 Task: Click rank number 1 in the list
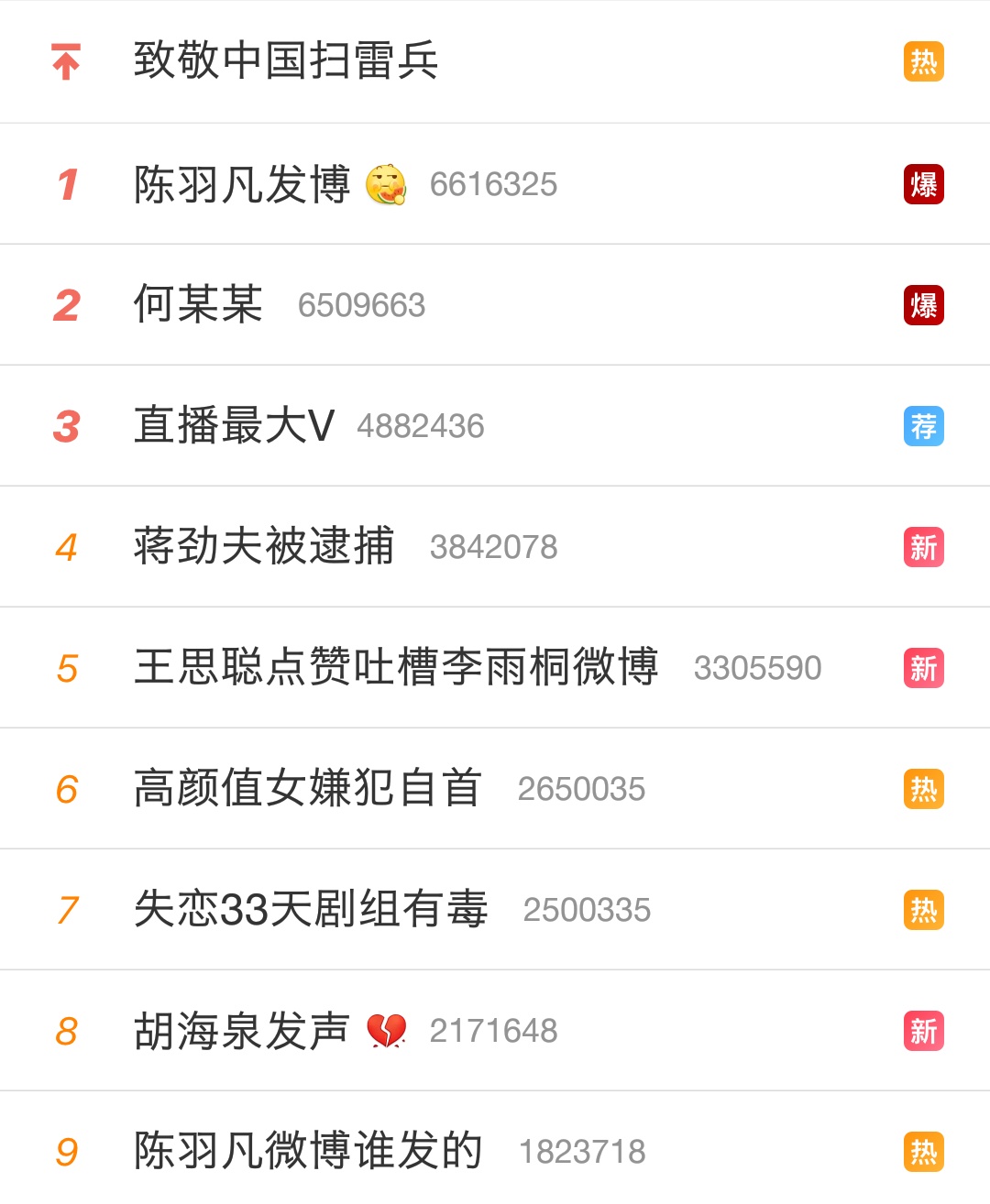(66, 183)
